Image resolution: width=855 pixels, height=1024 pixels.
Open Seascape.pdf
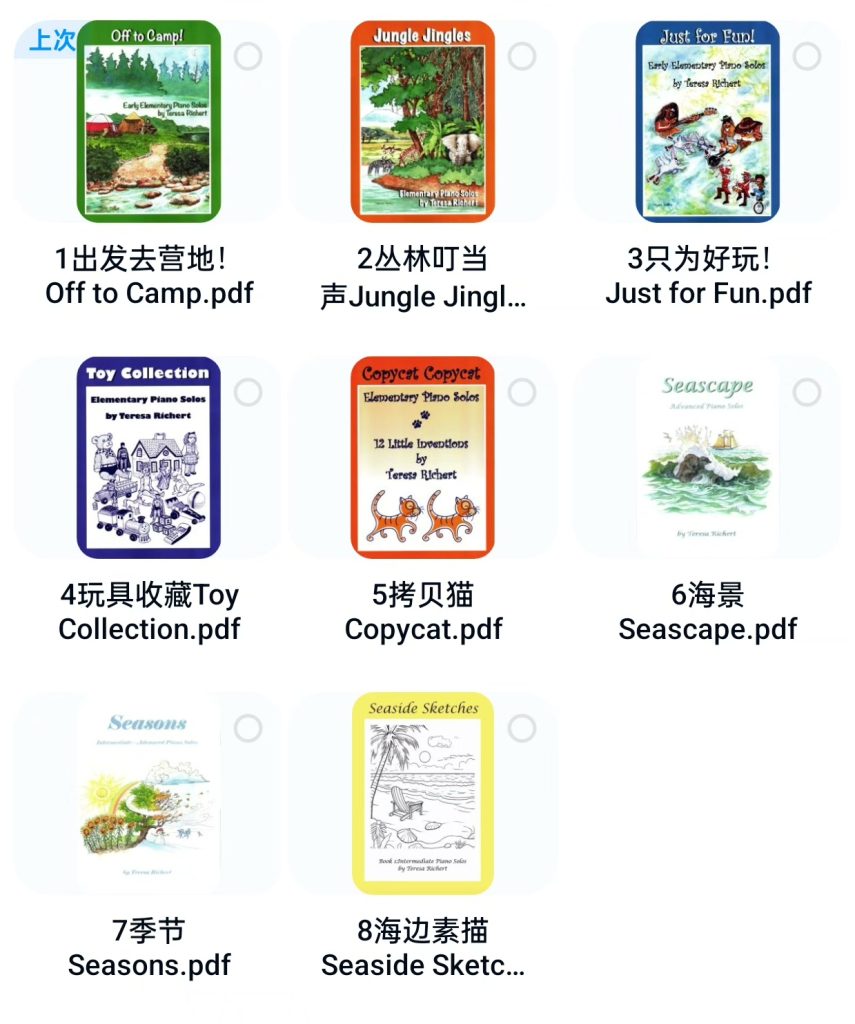point(707,457)
